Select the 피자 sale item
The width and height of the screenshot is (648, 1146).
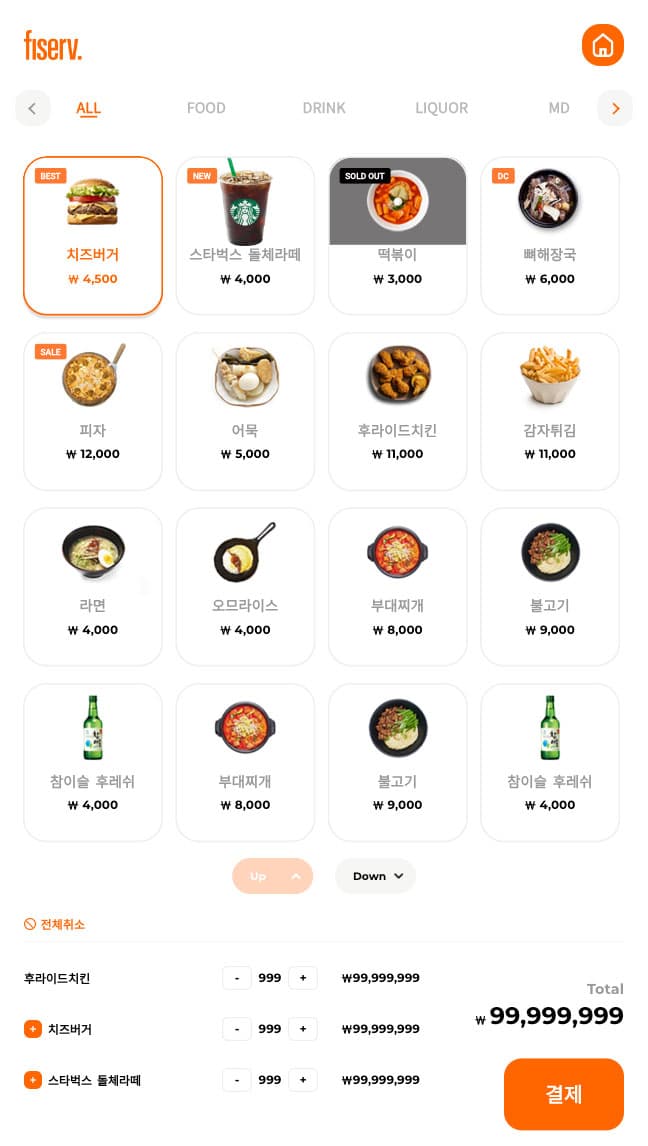(x=93, y=411)
